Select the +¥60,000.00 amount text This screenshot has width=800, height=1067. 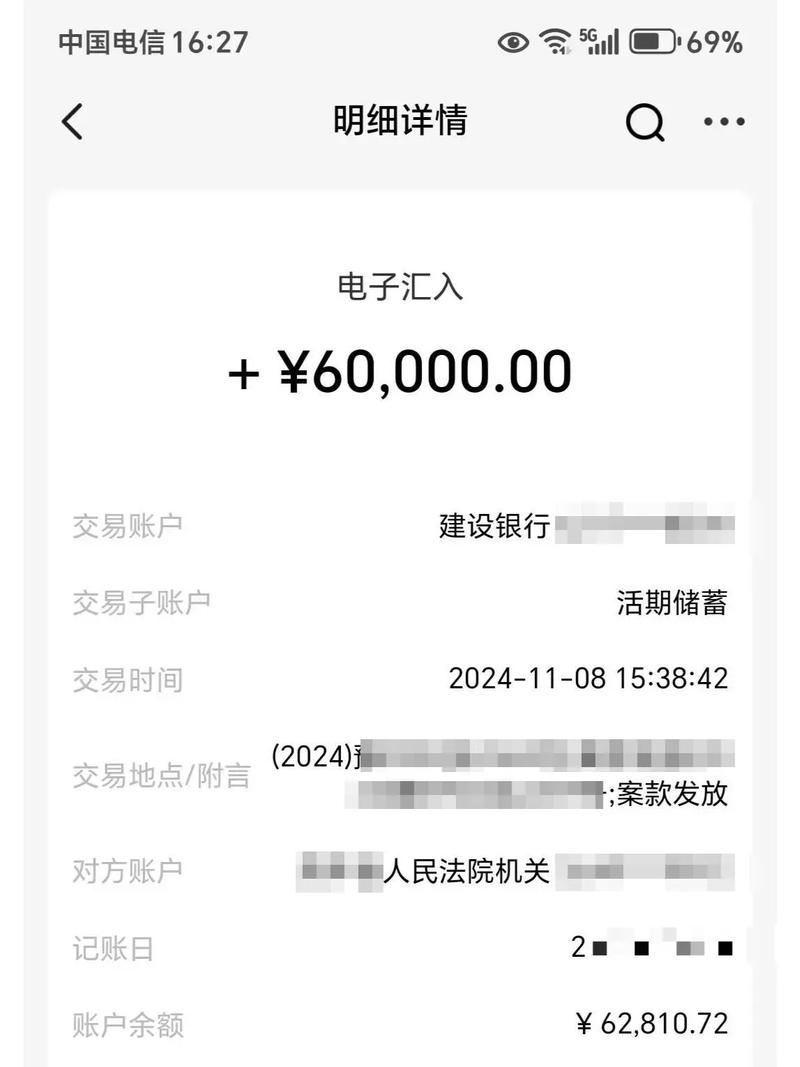click(x=399, y=368)
